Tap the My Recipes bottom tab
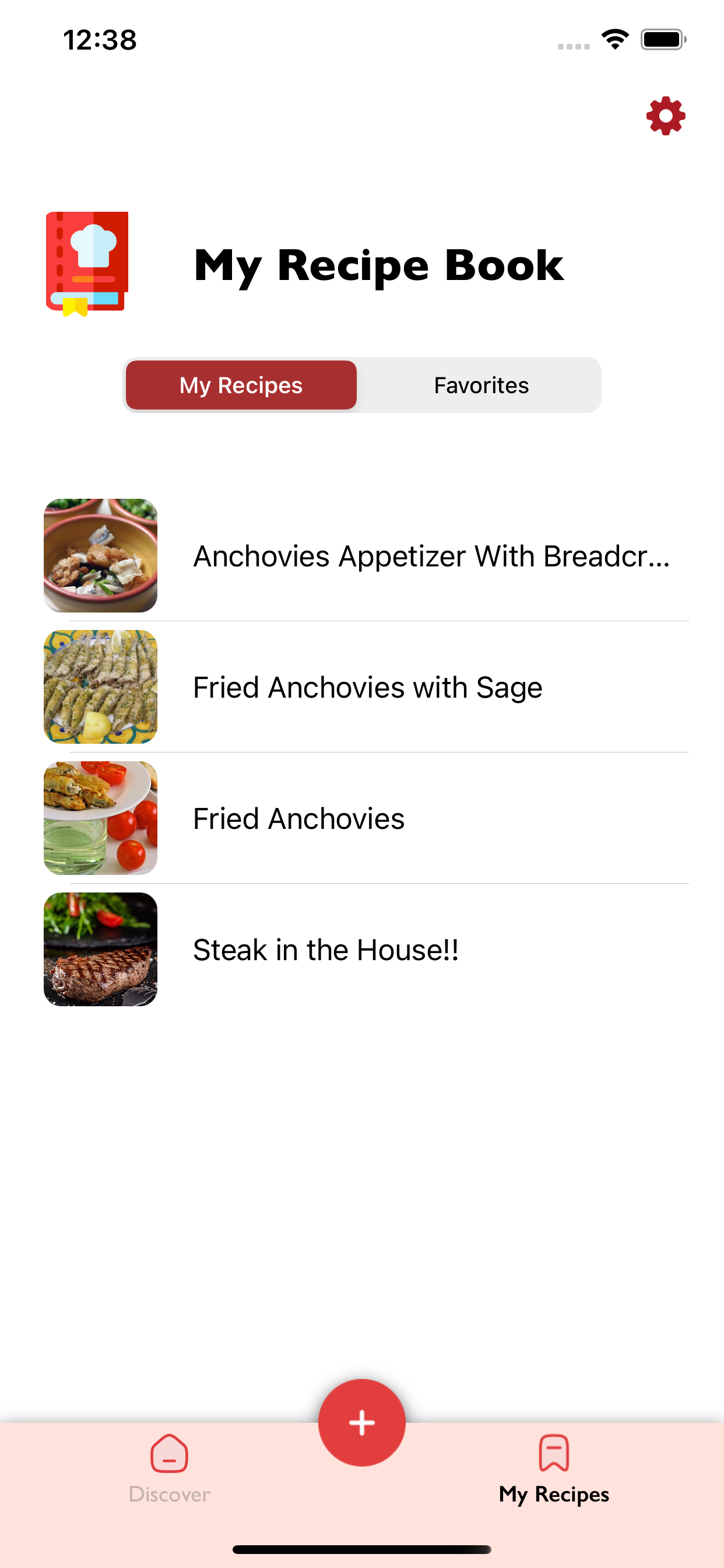 554,1468
